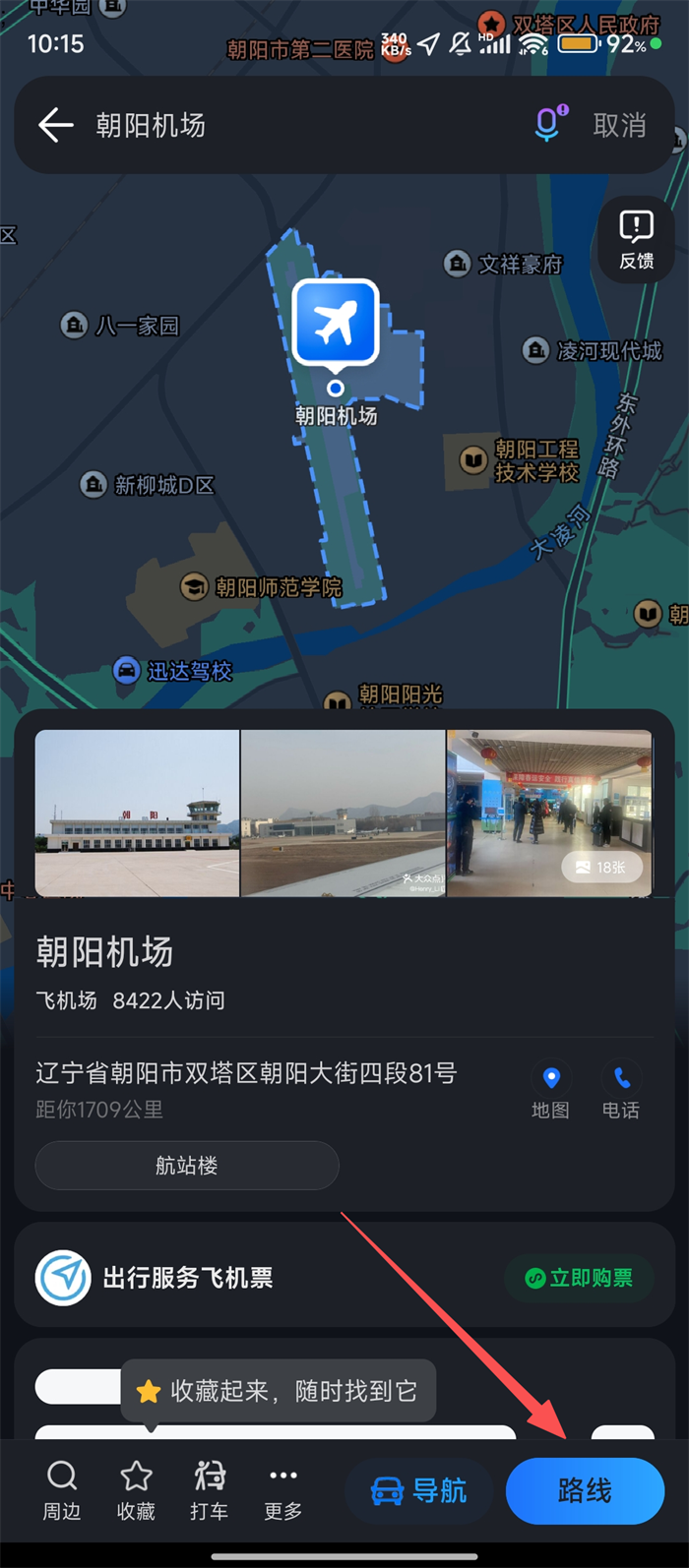689x1568 pixels.
Task: Buy flight tickets with 立即购票
Action: pos(579,1278)
